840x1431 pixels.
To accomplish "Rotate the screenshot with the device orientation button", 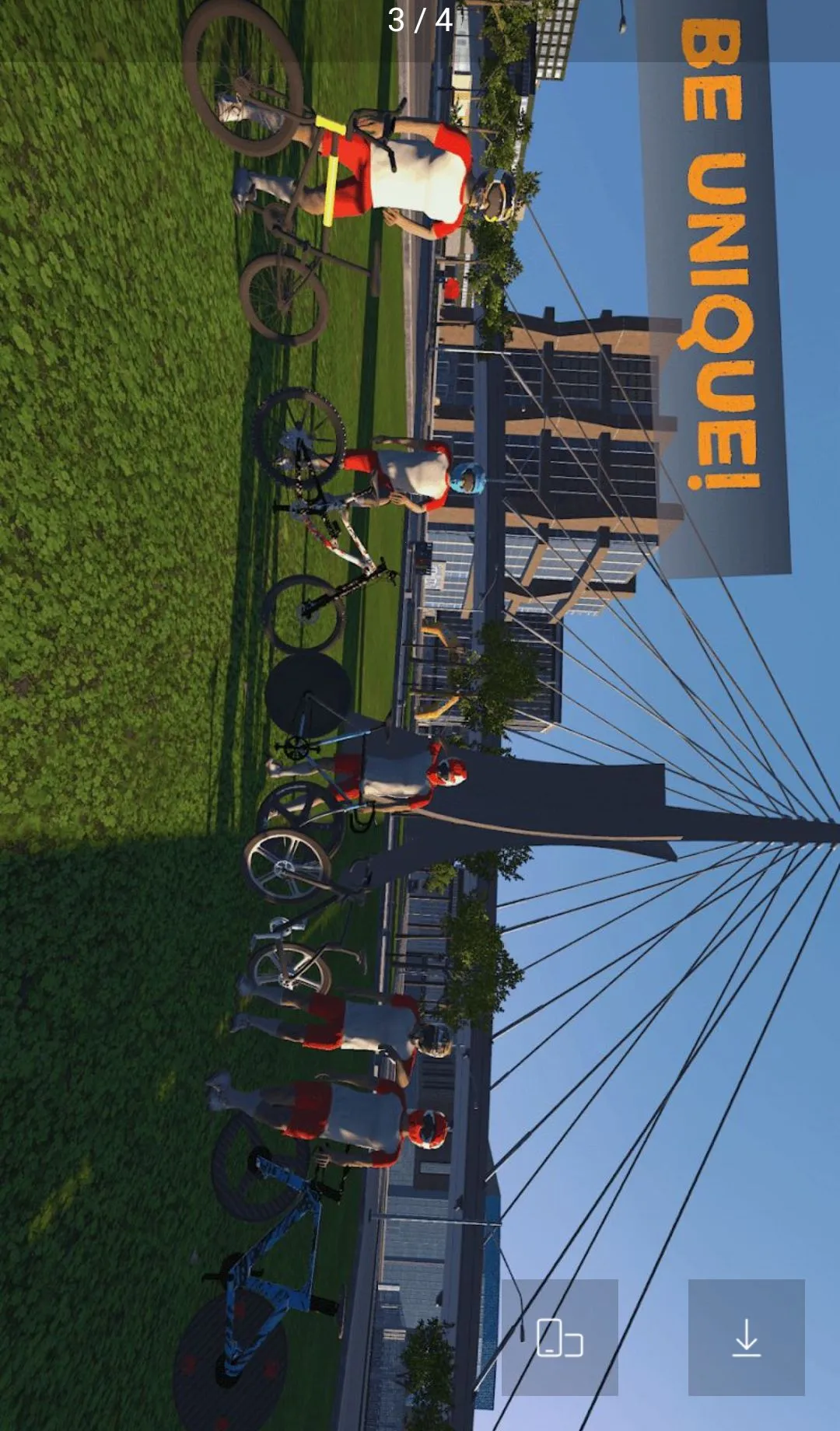I will pos(559,1337).
